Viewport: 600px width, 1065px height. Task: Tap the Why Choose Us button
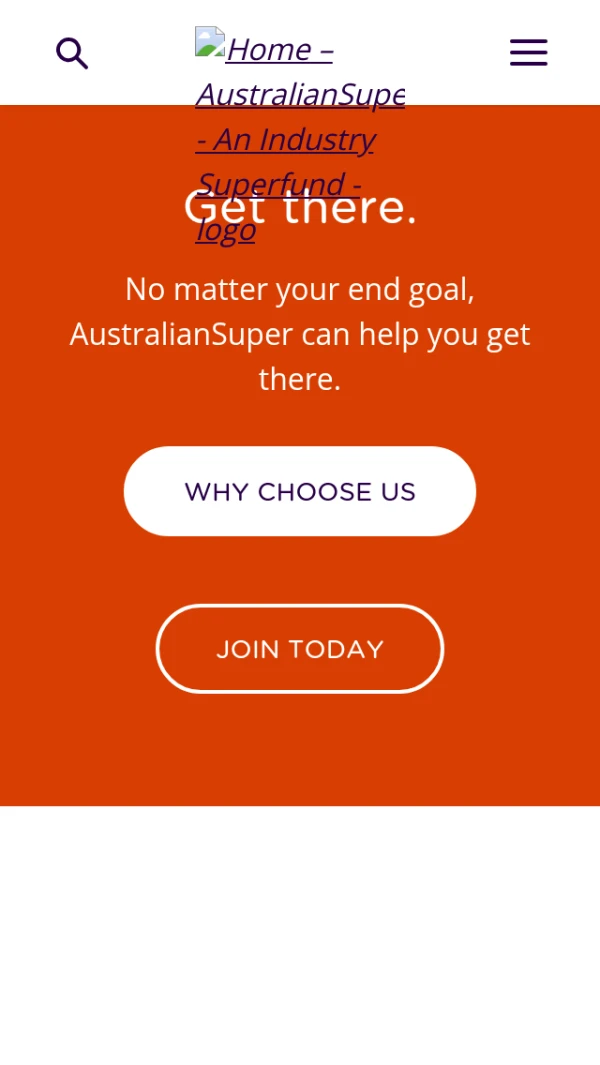click(x=300, y=491)
